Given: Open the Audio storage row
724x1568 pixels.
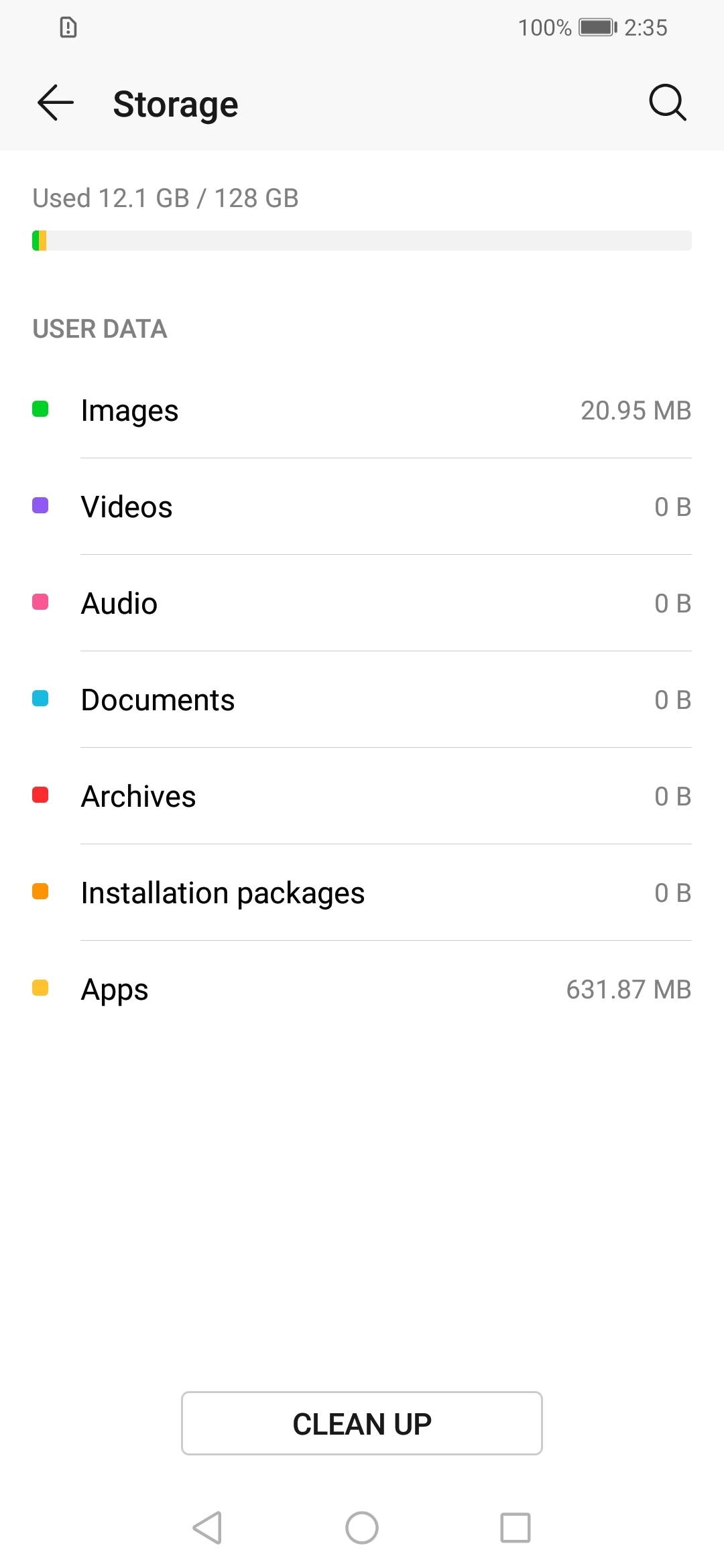Looking at the screenshot, I should 362,603.
